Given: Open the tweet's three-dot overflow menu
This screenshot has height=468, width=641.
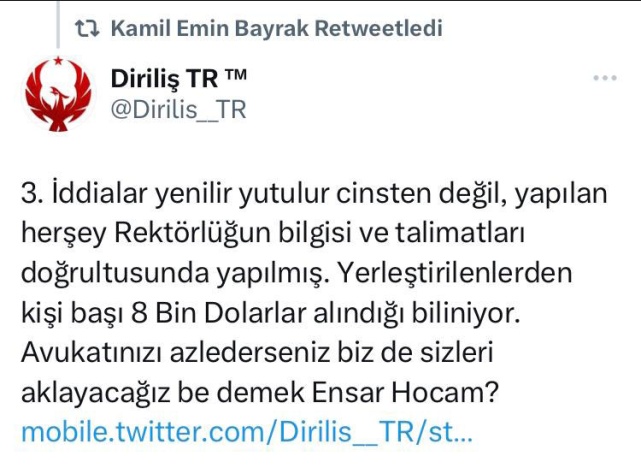Looking at the screenshot, I should coord(605,77).
